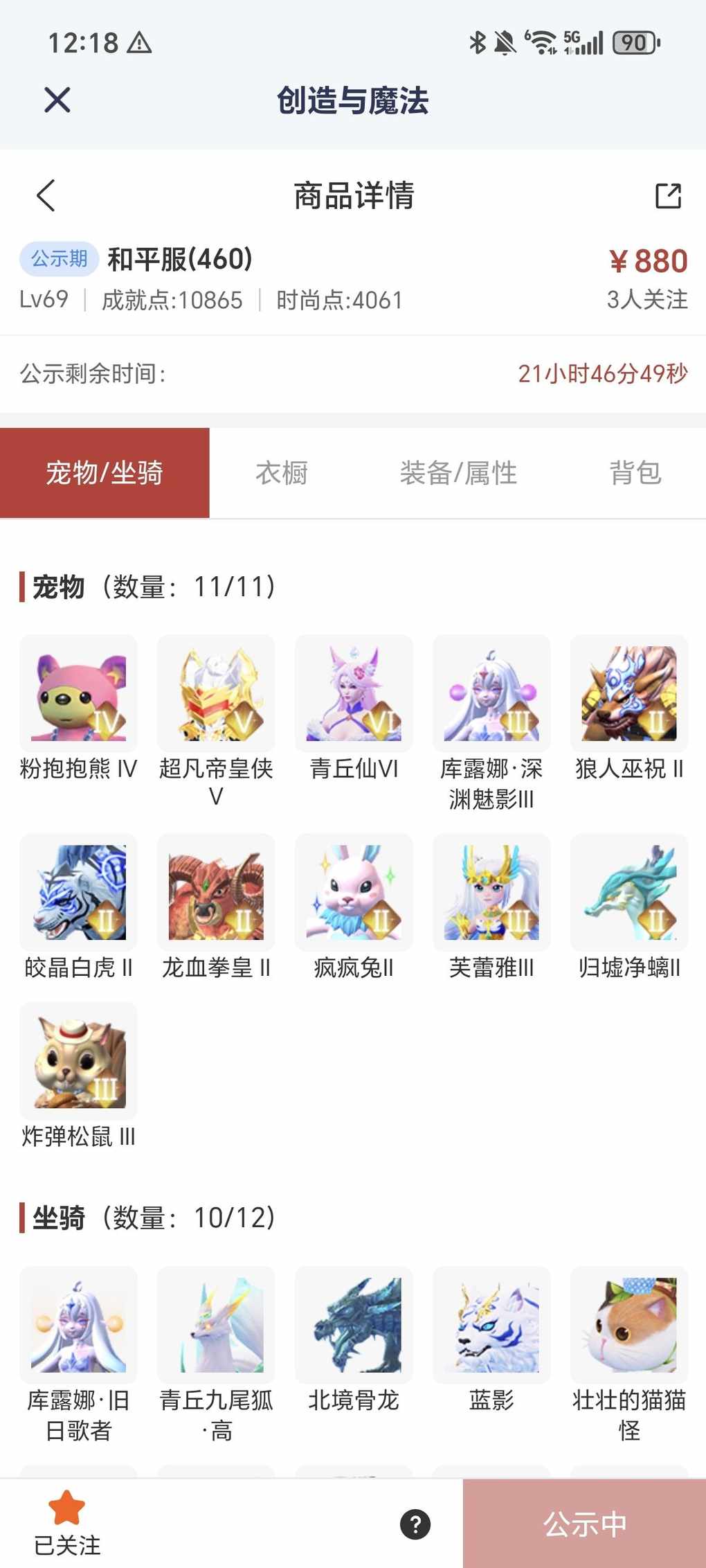View the 粉抱抱熊 IV pet
The width and height of the screenshot is (706, 1568).
click(x=78, y=693)
